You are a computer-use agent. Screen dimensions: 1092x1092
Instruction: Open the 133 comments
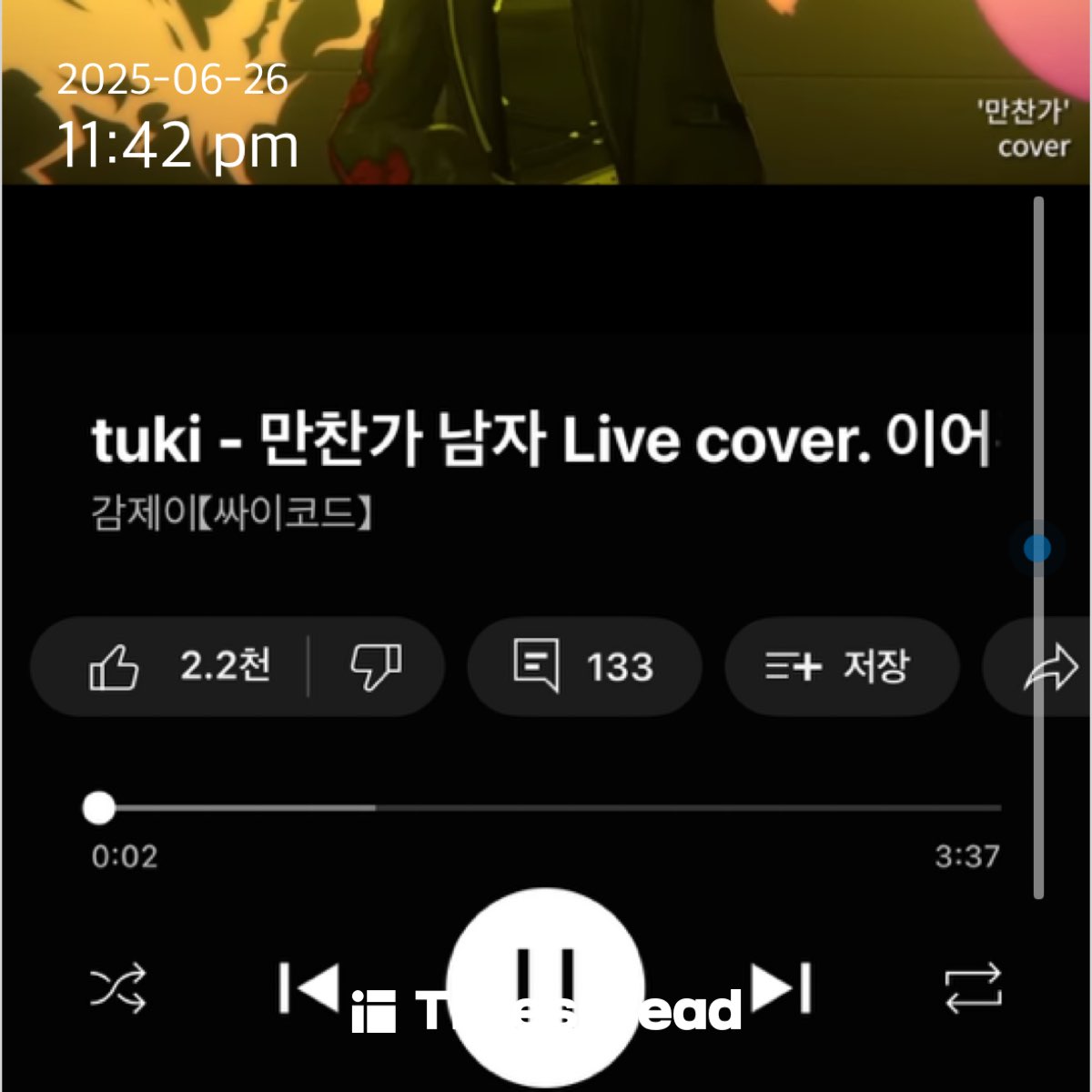(583, 667)
